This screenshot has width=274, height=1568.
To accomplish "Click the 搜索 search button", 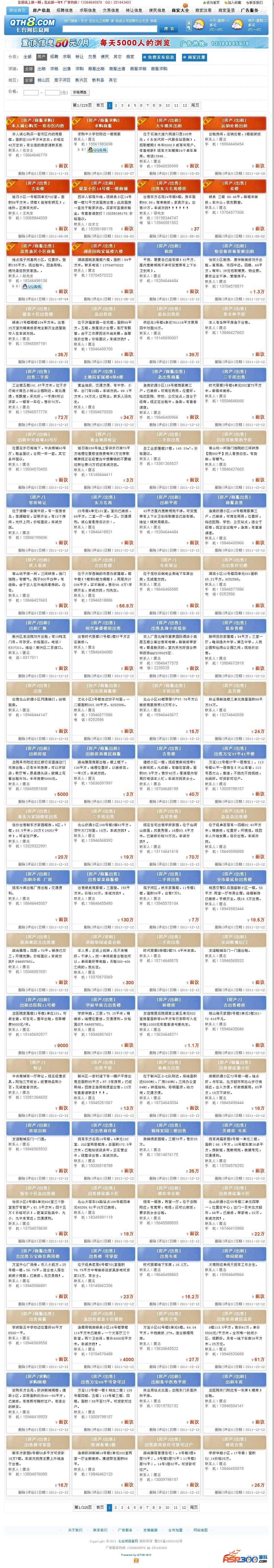I will click(x=169, y=29).
